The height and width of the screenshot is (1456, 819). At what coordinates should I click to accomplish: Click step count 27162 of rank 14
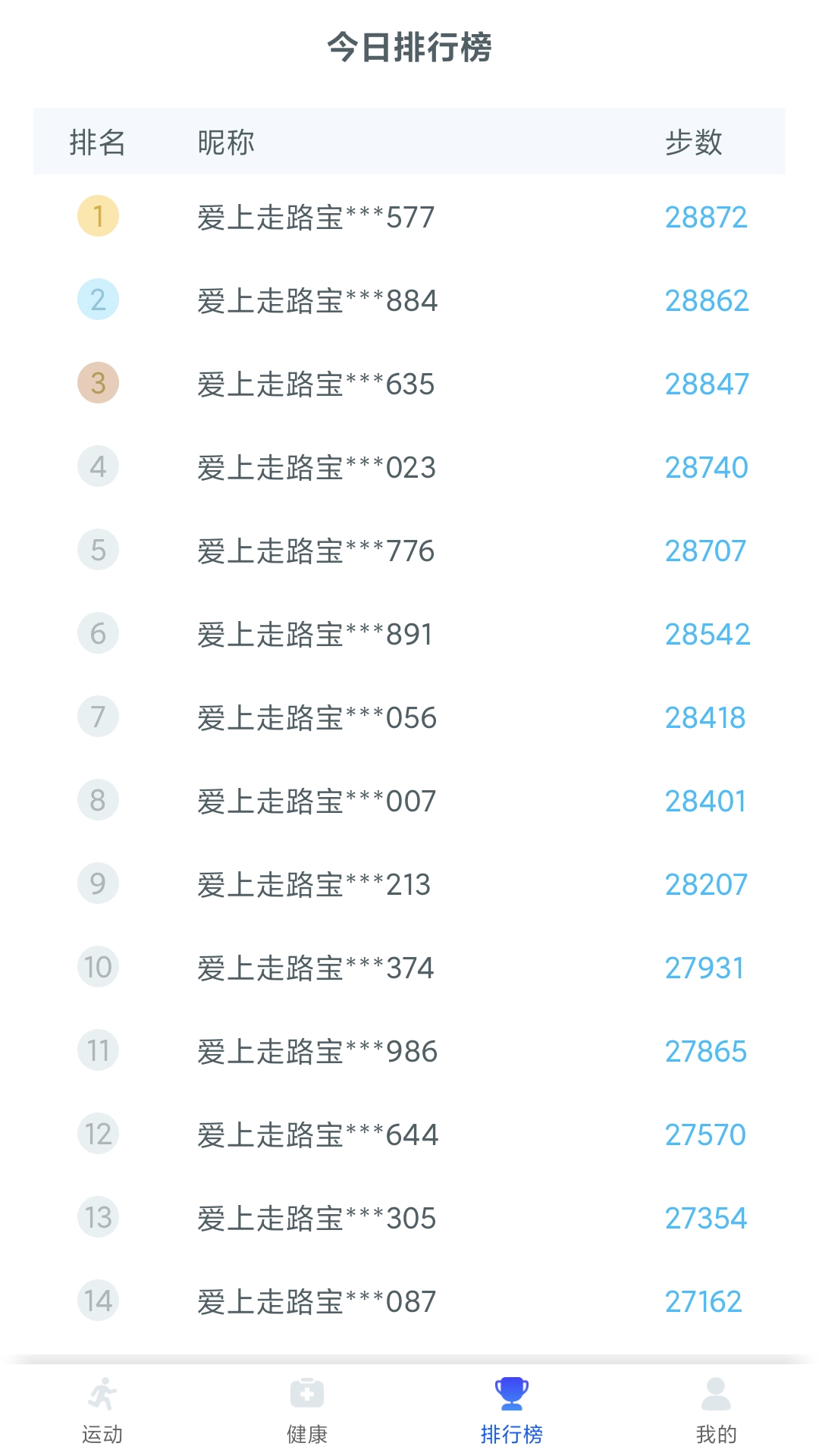click(704, 1301)
